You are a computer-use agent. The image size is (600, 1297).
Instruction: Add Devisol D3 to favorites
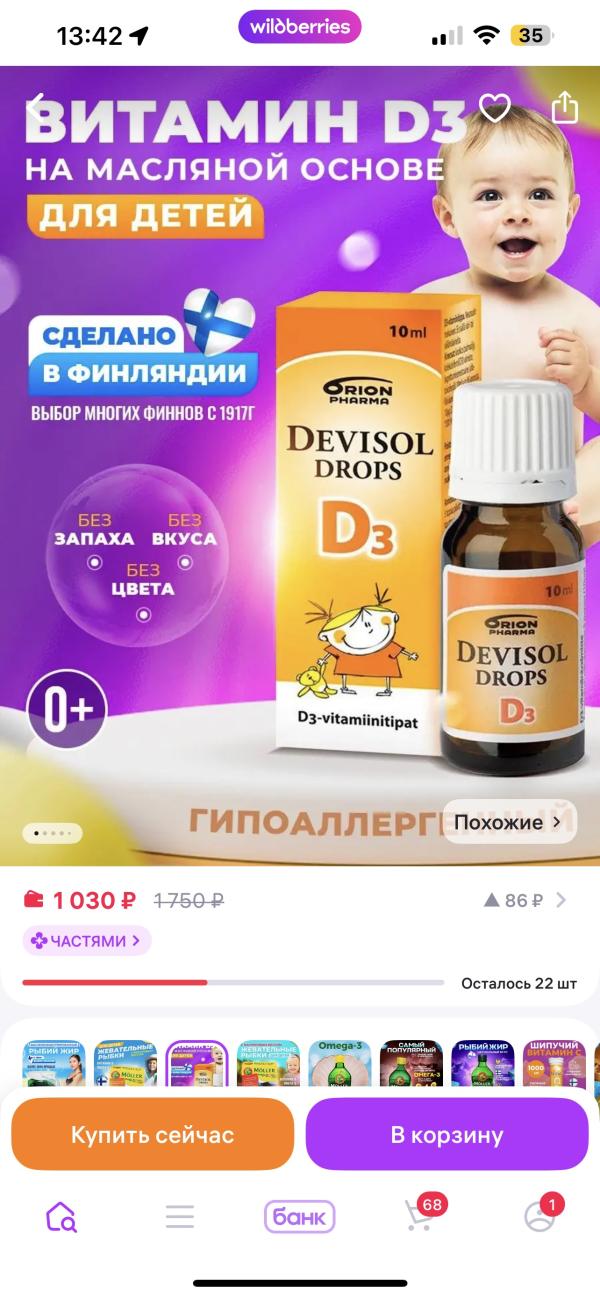[x=495, y=108]
